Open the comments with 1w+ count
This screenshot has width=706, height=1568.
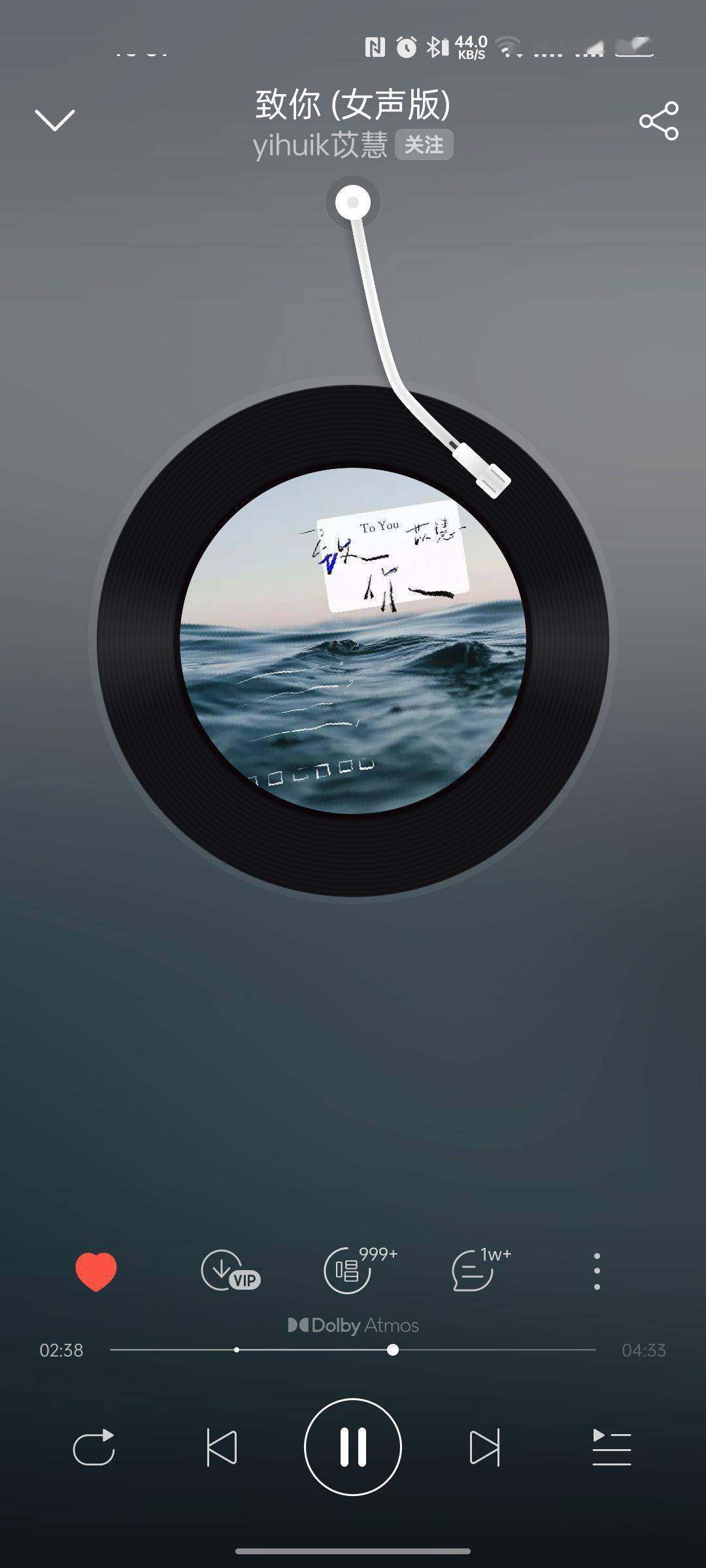(x=481, y=1269)
